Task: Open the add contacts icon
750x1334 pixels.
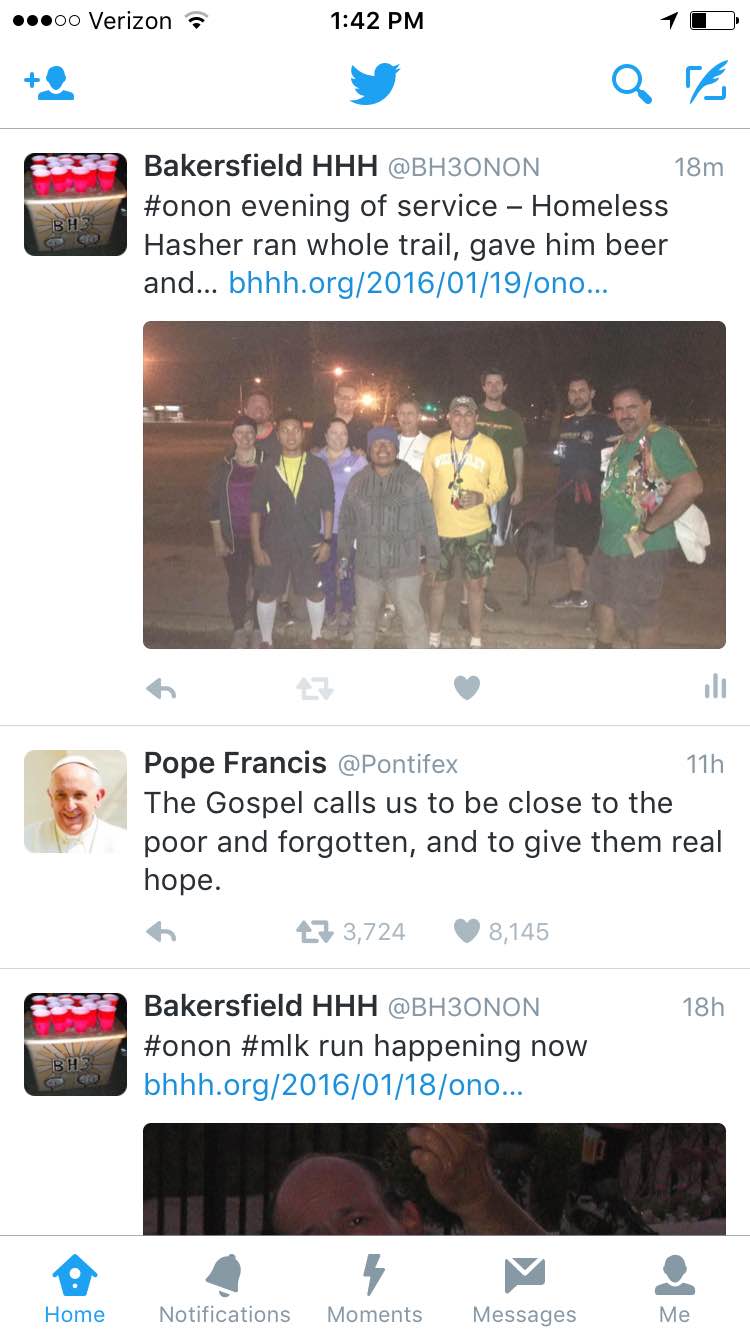Action: tap(50, 84)
